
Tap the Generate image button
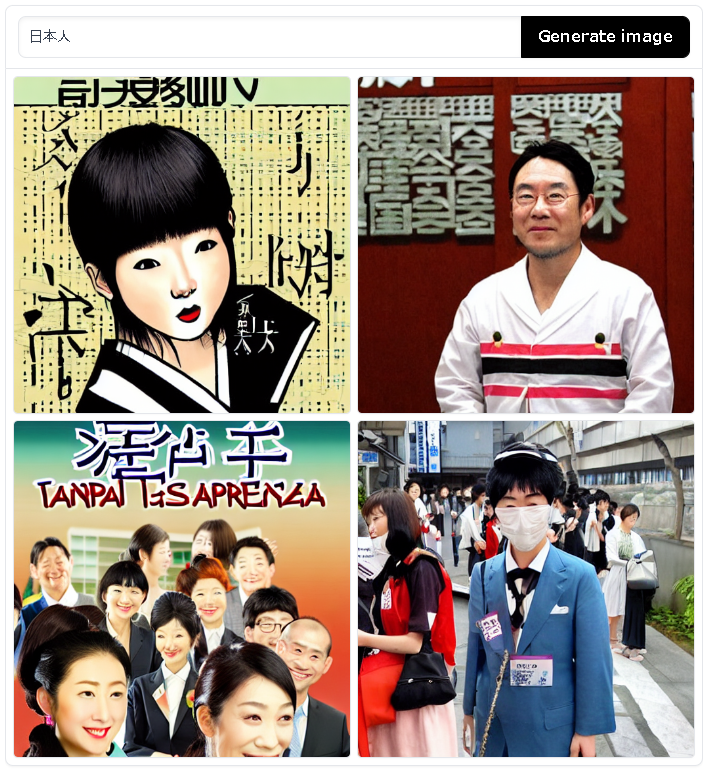click(x=605, y=37)
